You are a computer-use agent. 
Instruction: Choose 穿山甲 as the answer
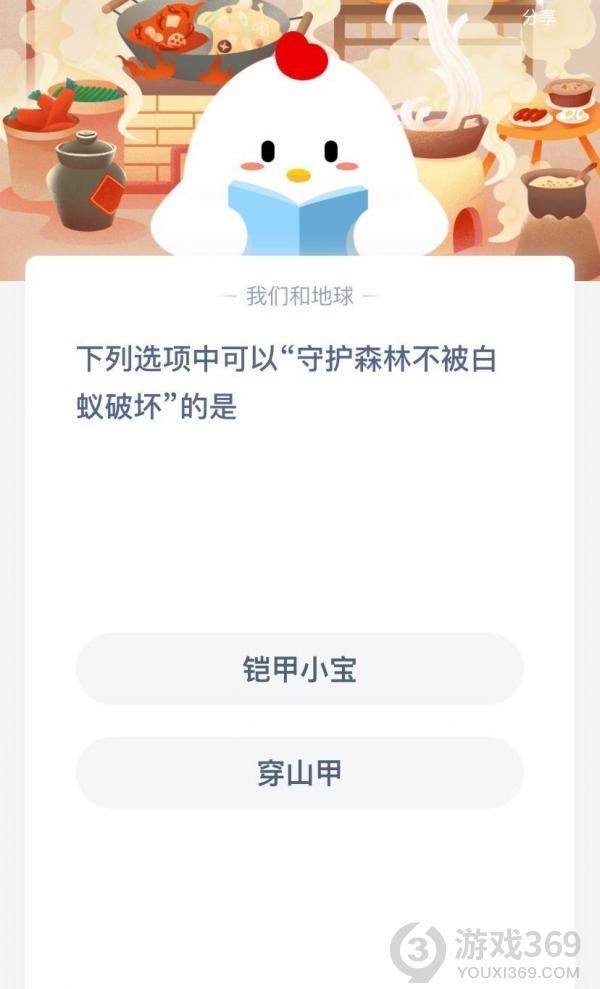coord(299,773)
